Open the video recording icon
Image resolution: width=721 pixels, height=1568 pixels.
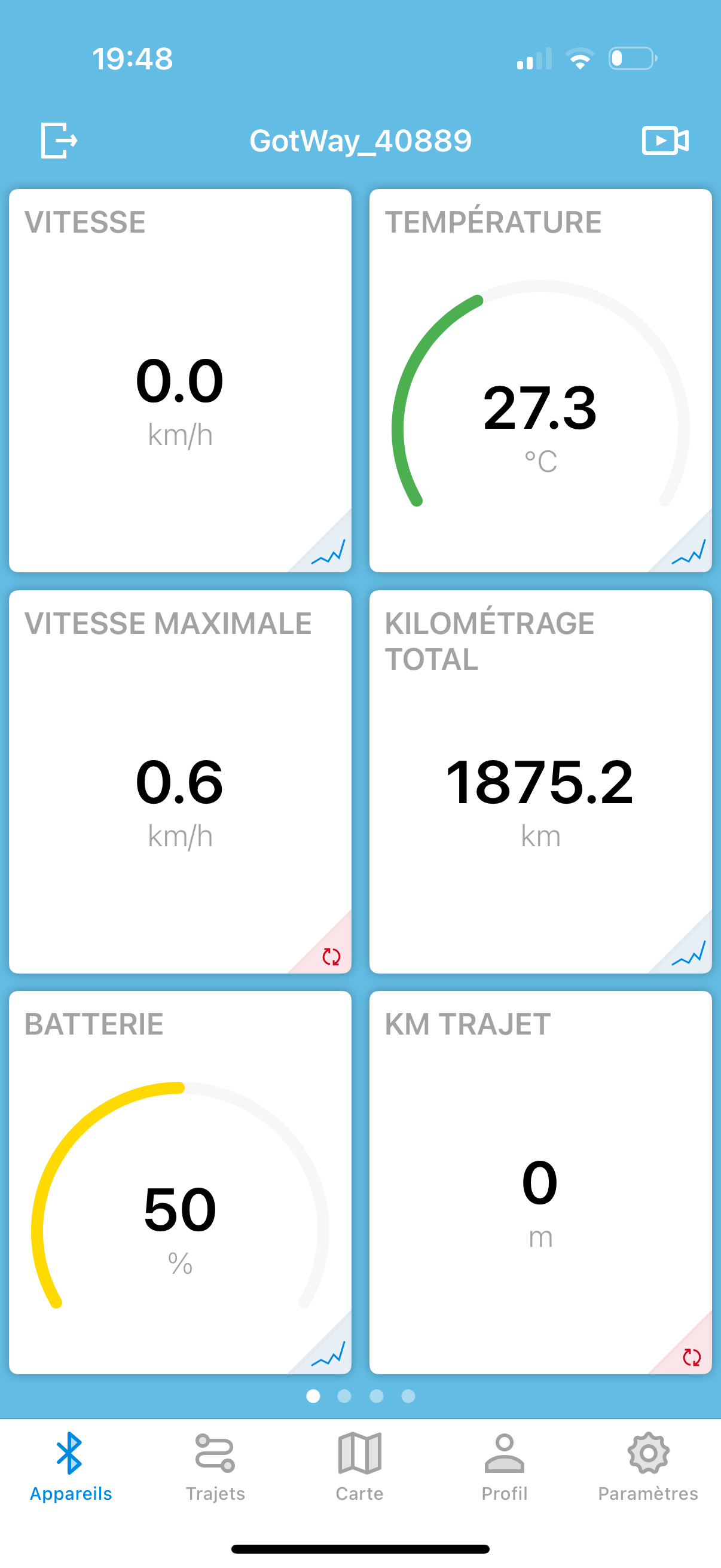(x=665, y=141)
